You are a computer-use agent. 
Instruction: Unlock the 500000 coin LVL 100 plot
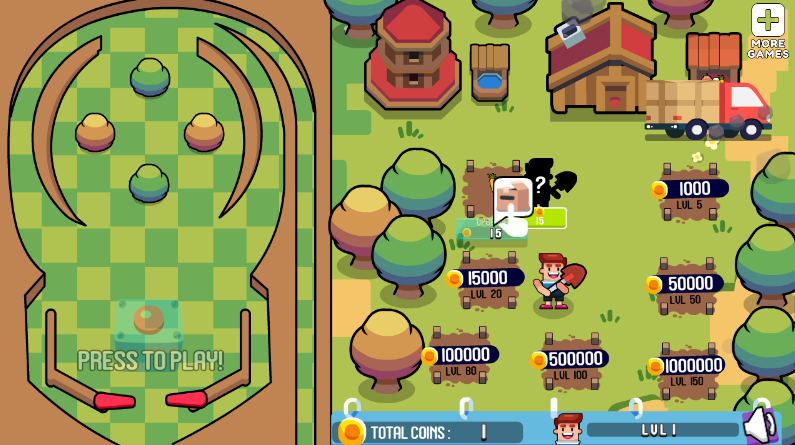(572, 360)
